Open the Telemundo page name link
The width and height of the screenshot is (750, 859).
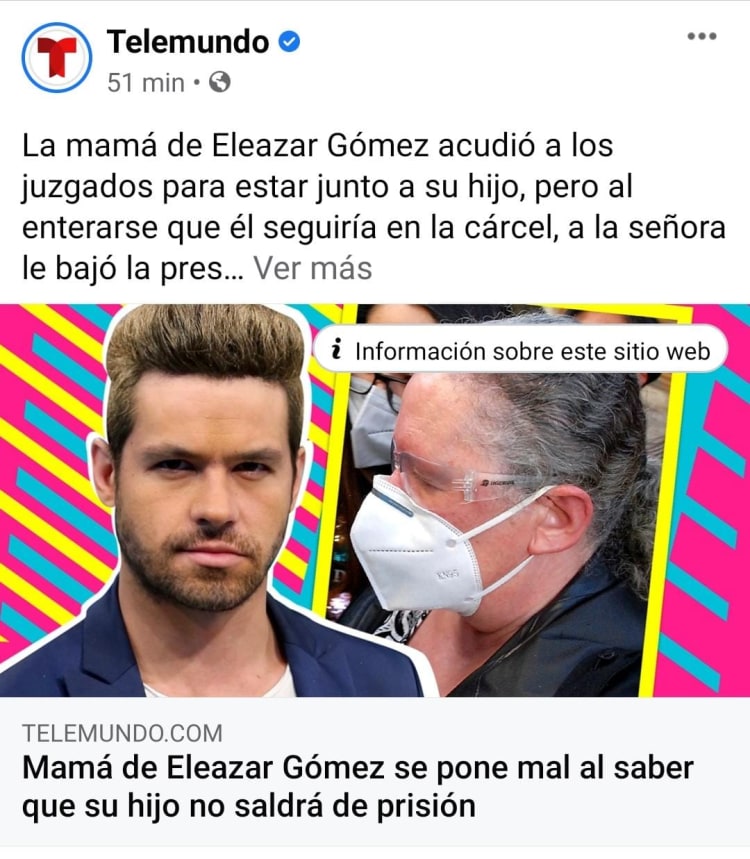188,42
